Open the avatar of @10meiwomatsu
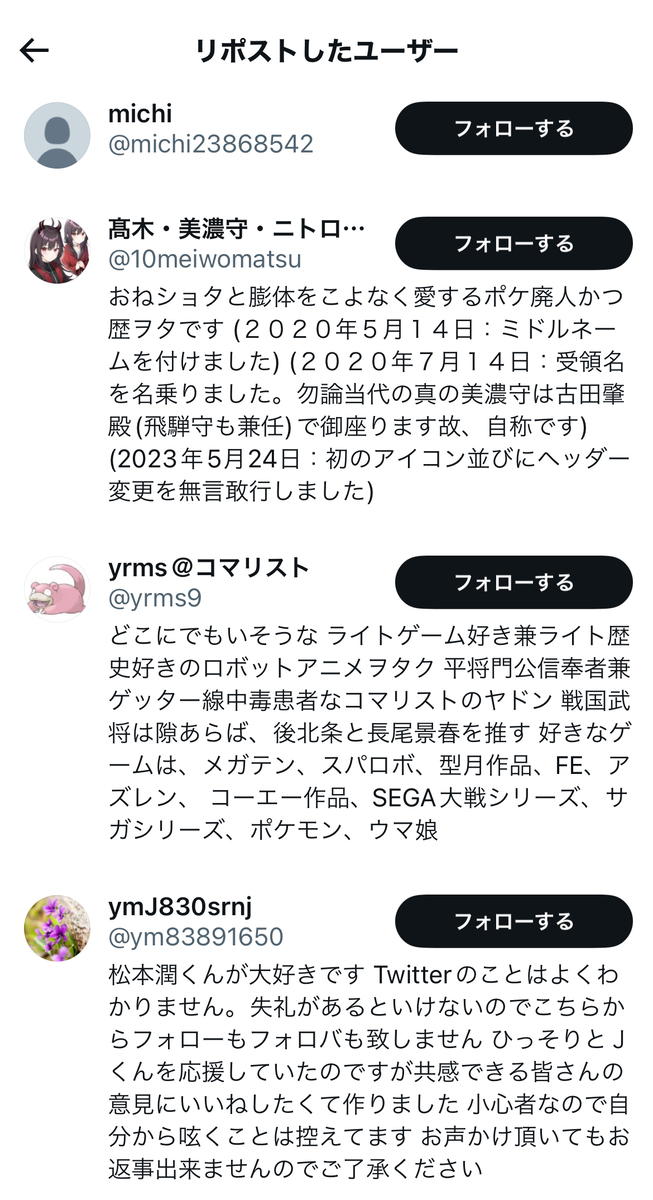Screen dimensions: 653x1200 [57, 250]
